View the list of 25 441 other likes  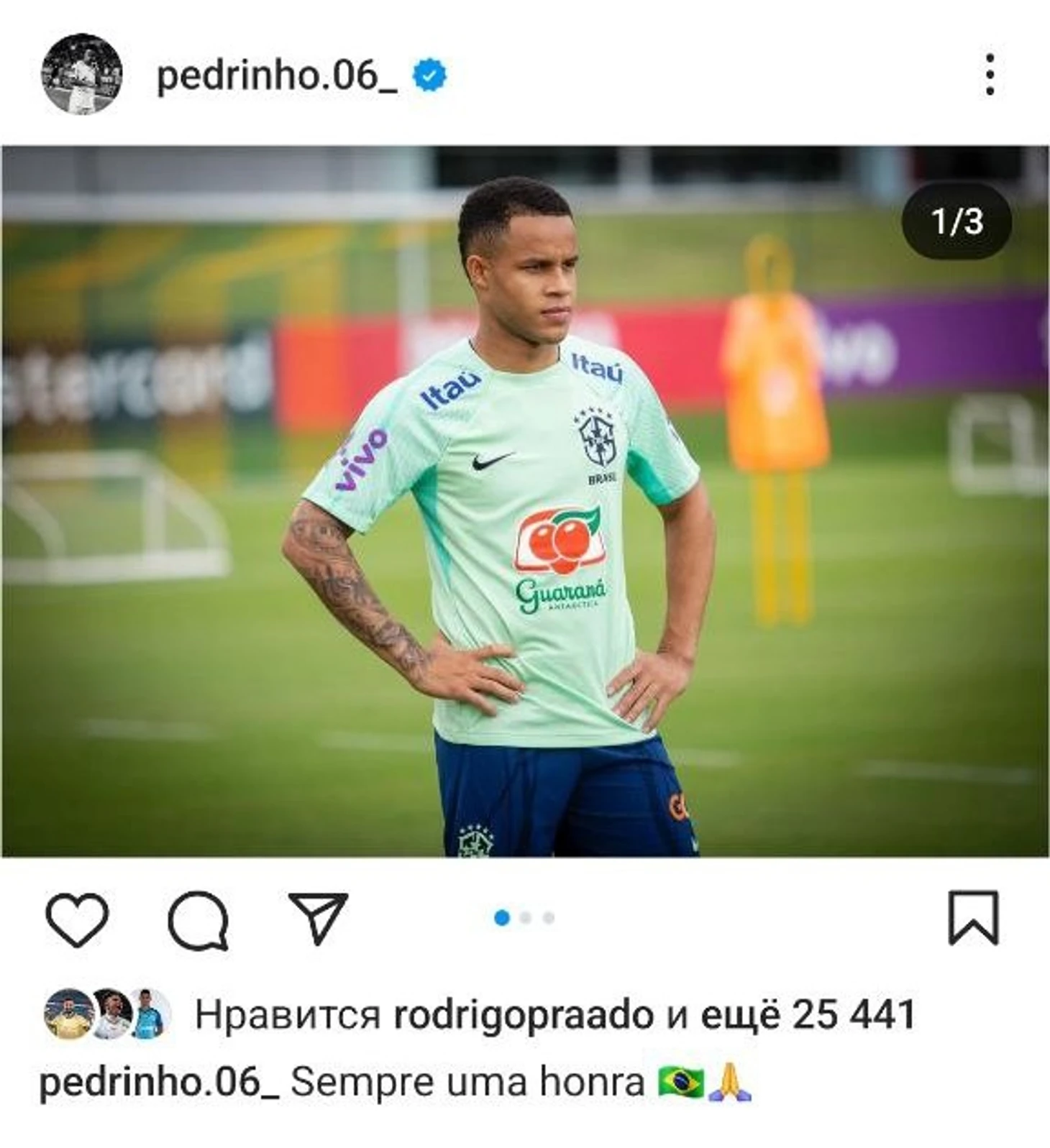pyautogui.click(x=808, y=1015)
